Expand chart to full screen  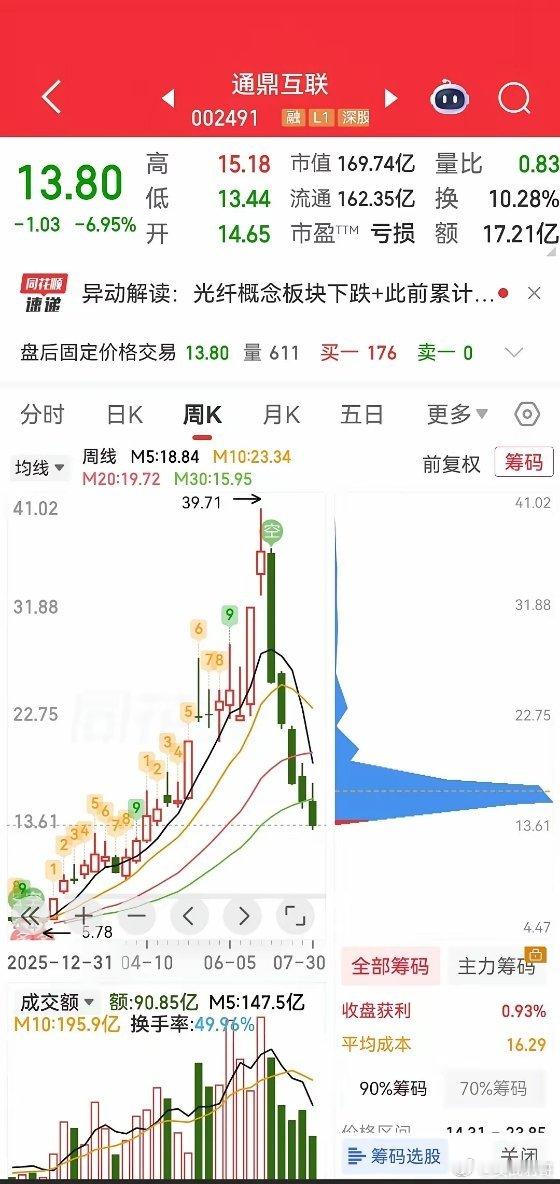tap(295, 917)
